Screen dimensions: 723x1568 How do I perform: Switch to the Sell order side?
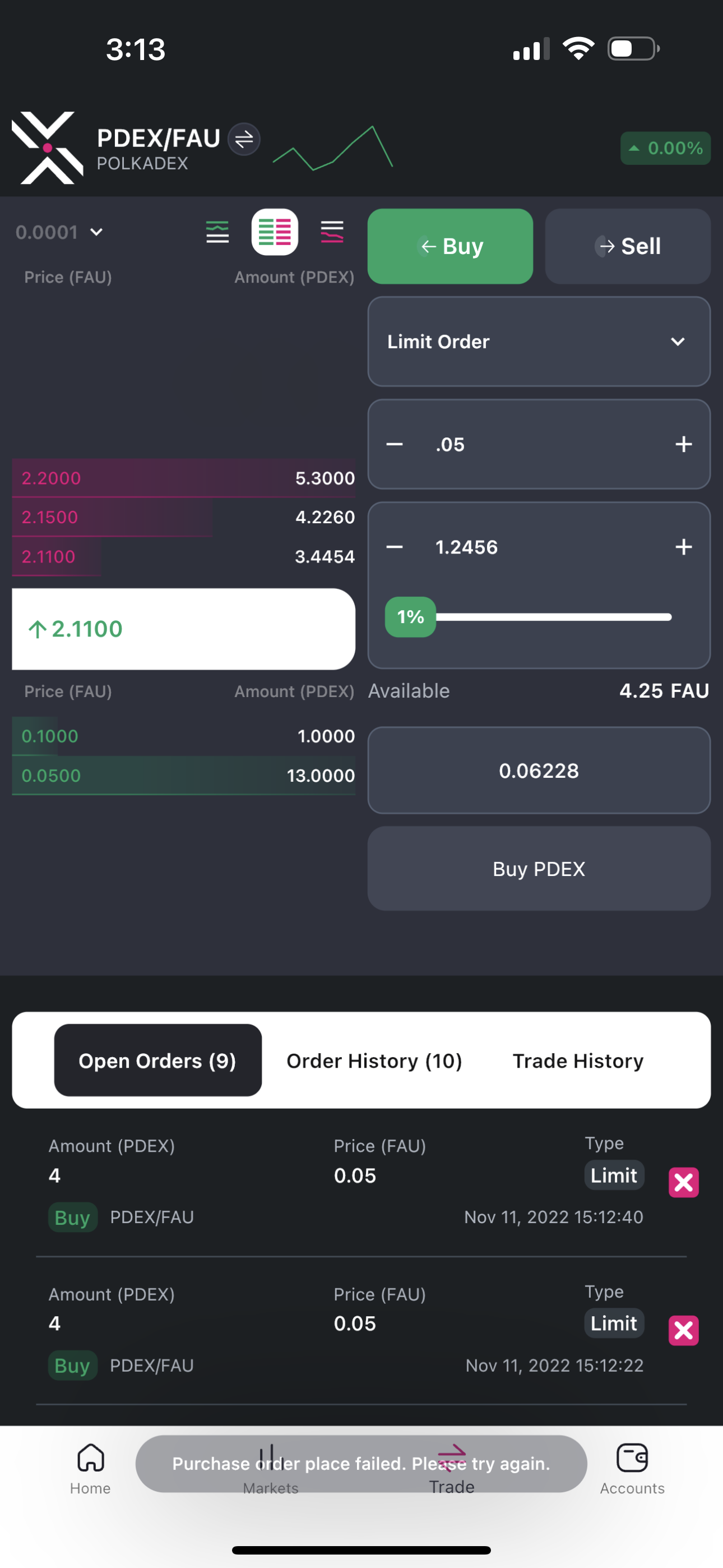pyautogui.click(x=628, y=246)
